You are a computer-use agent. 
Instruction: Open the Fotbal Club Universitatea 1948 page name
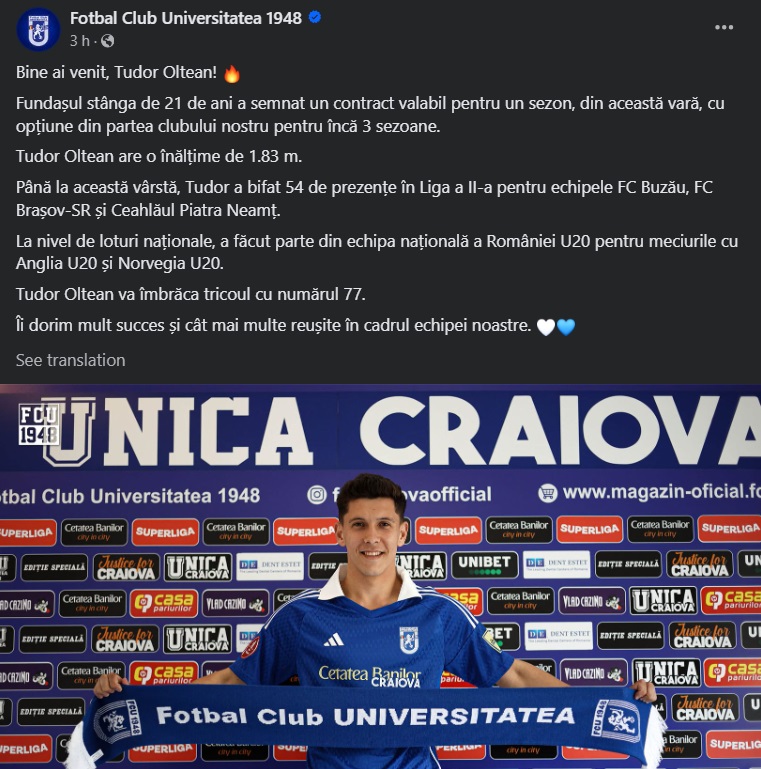click(x=185, y=18)
